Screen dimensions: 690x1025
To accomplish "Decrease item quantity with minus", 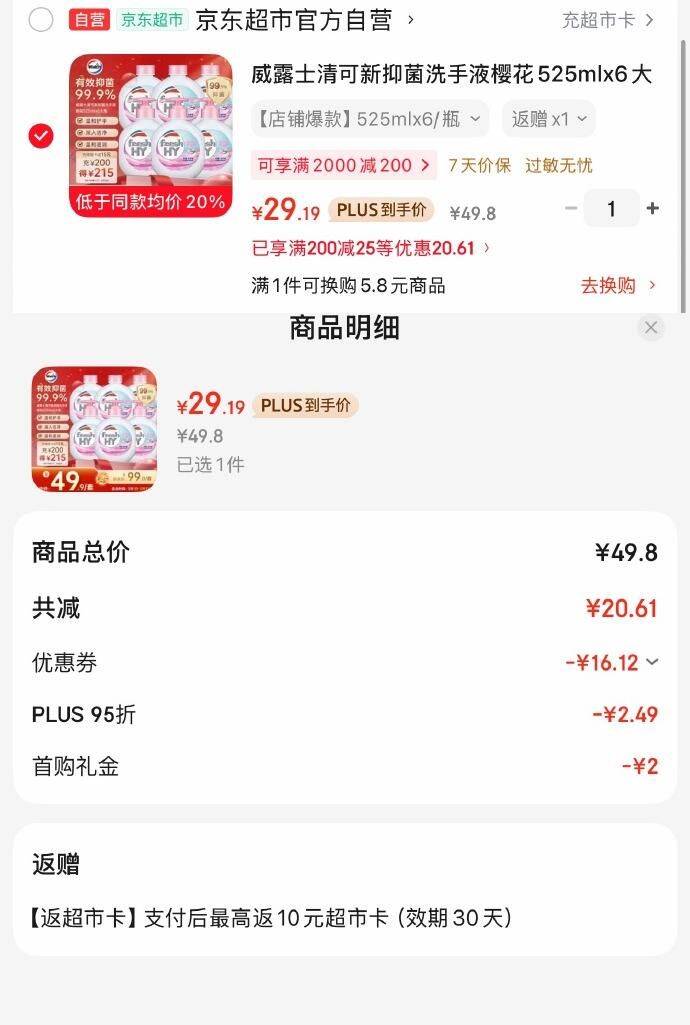I will [x=571, y=209].
